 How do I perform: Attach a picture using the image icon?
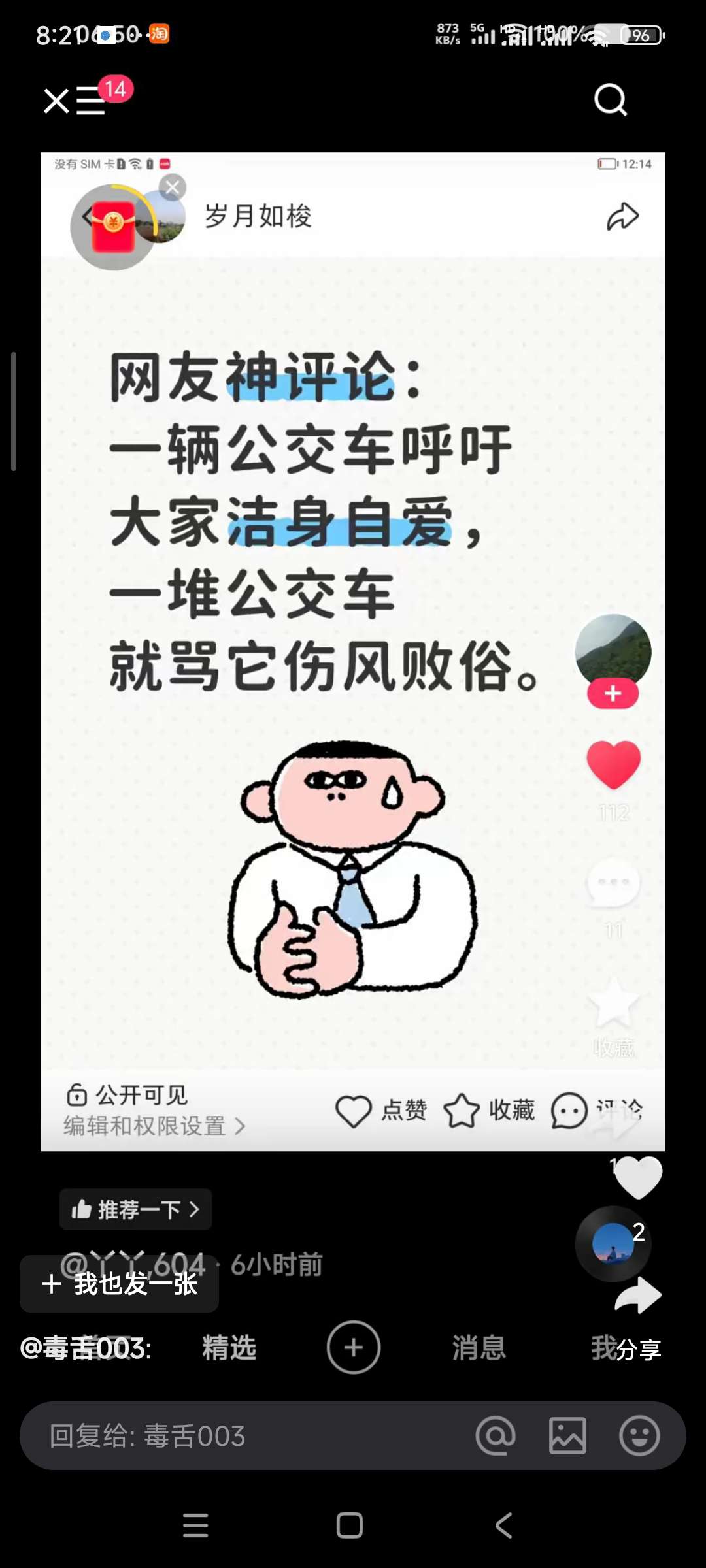[x=567, y=1436]
